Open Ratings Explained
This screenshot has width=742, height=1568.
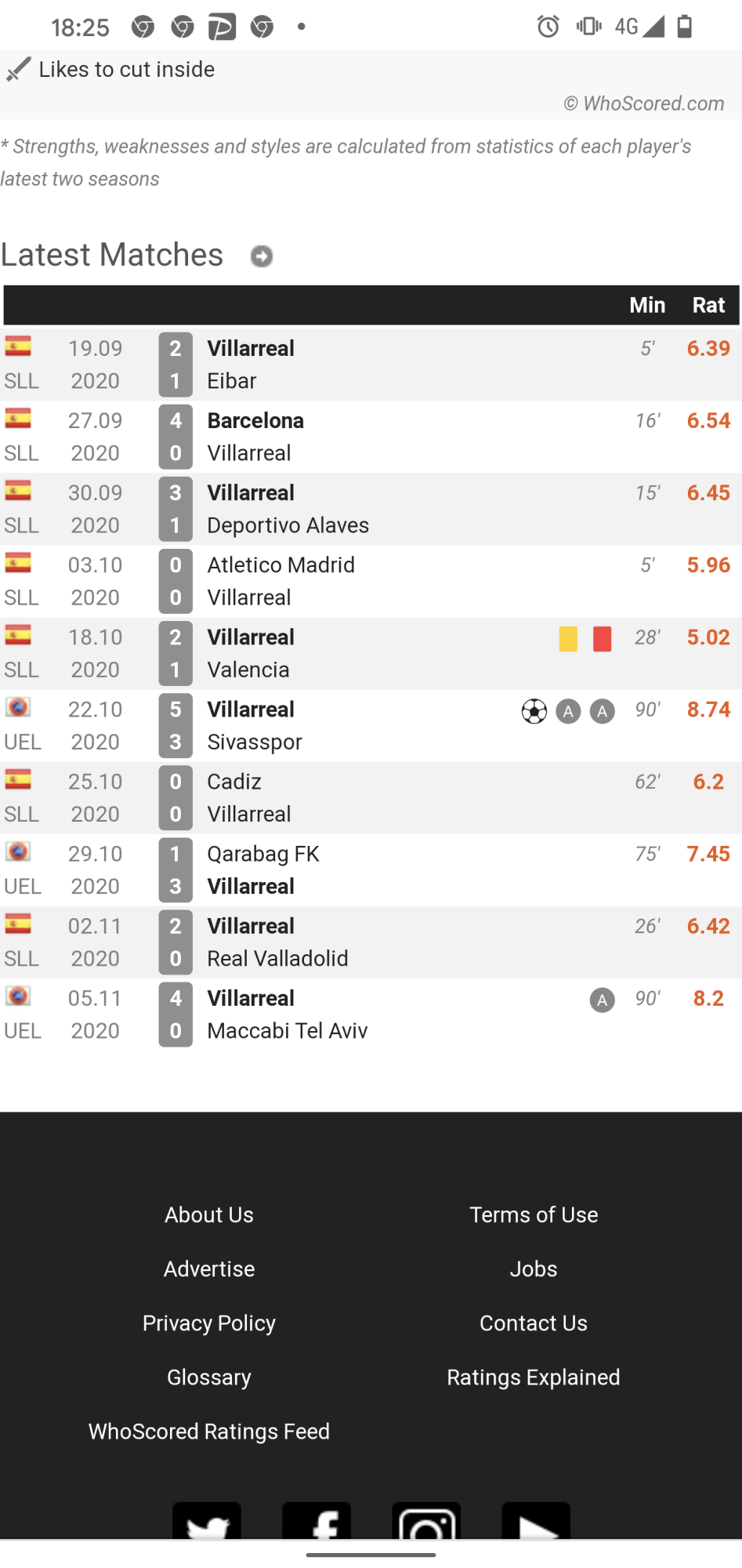(x=534, y=1377)
